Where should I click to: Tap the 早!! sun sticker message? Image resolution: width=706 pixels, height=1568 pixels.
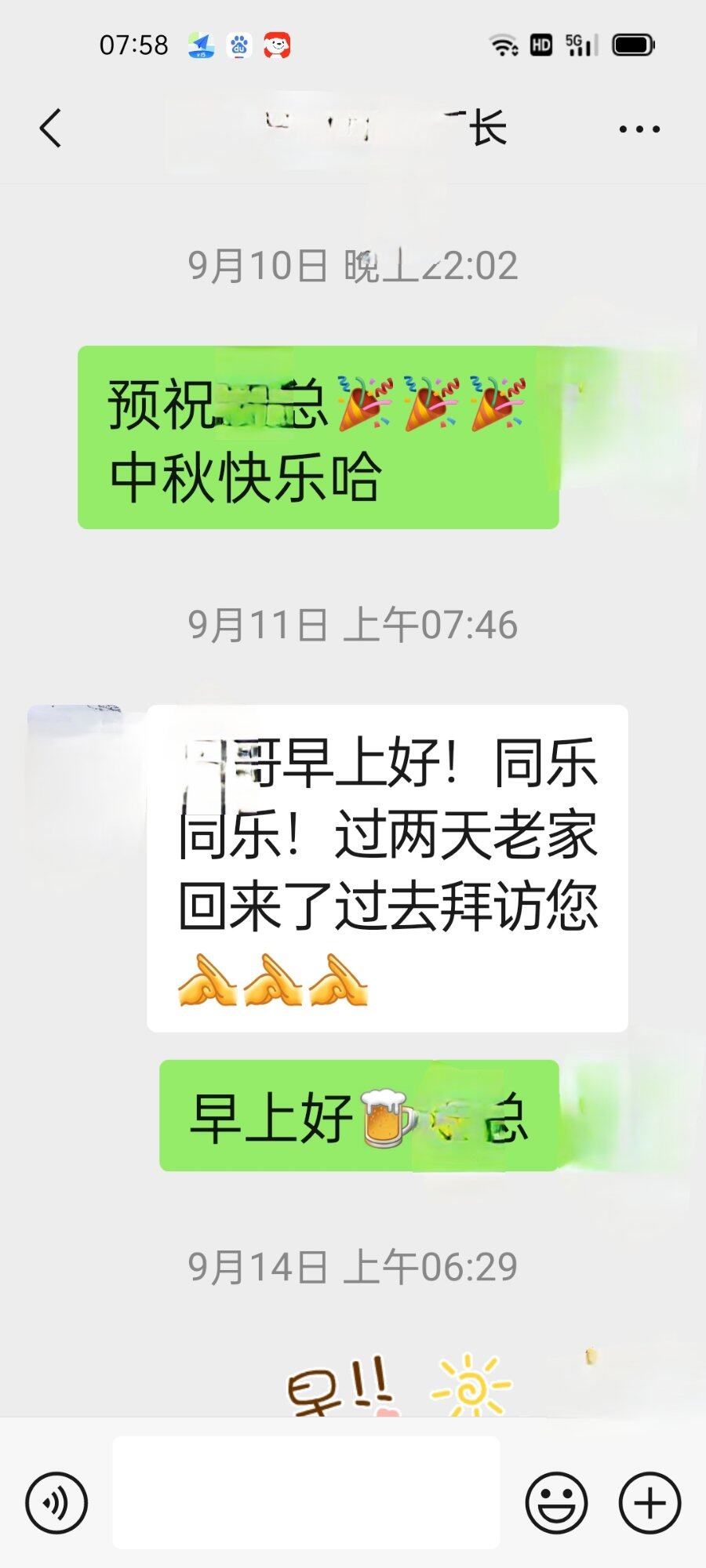click(396, 1384)
